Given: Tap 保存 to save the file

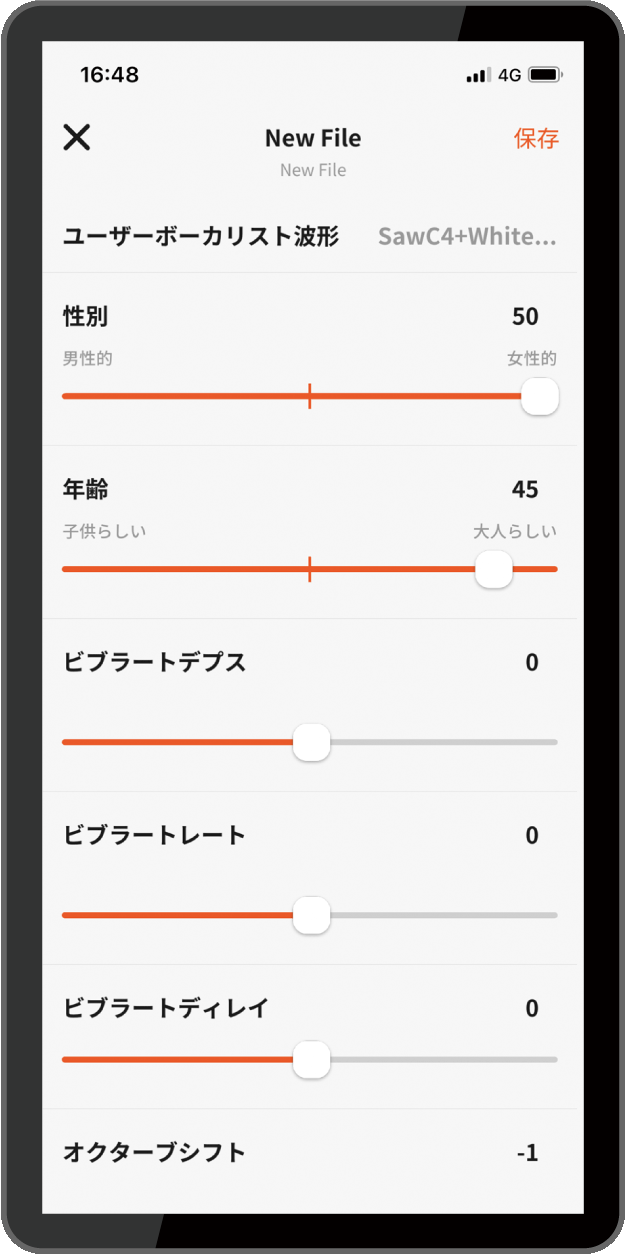Looking at the screenshot, I should (536, 139).
